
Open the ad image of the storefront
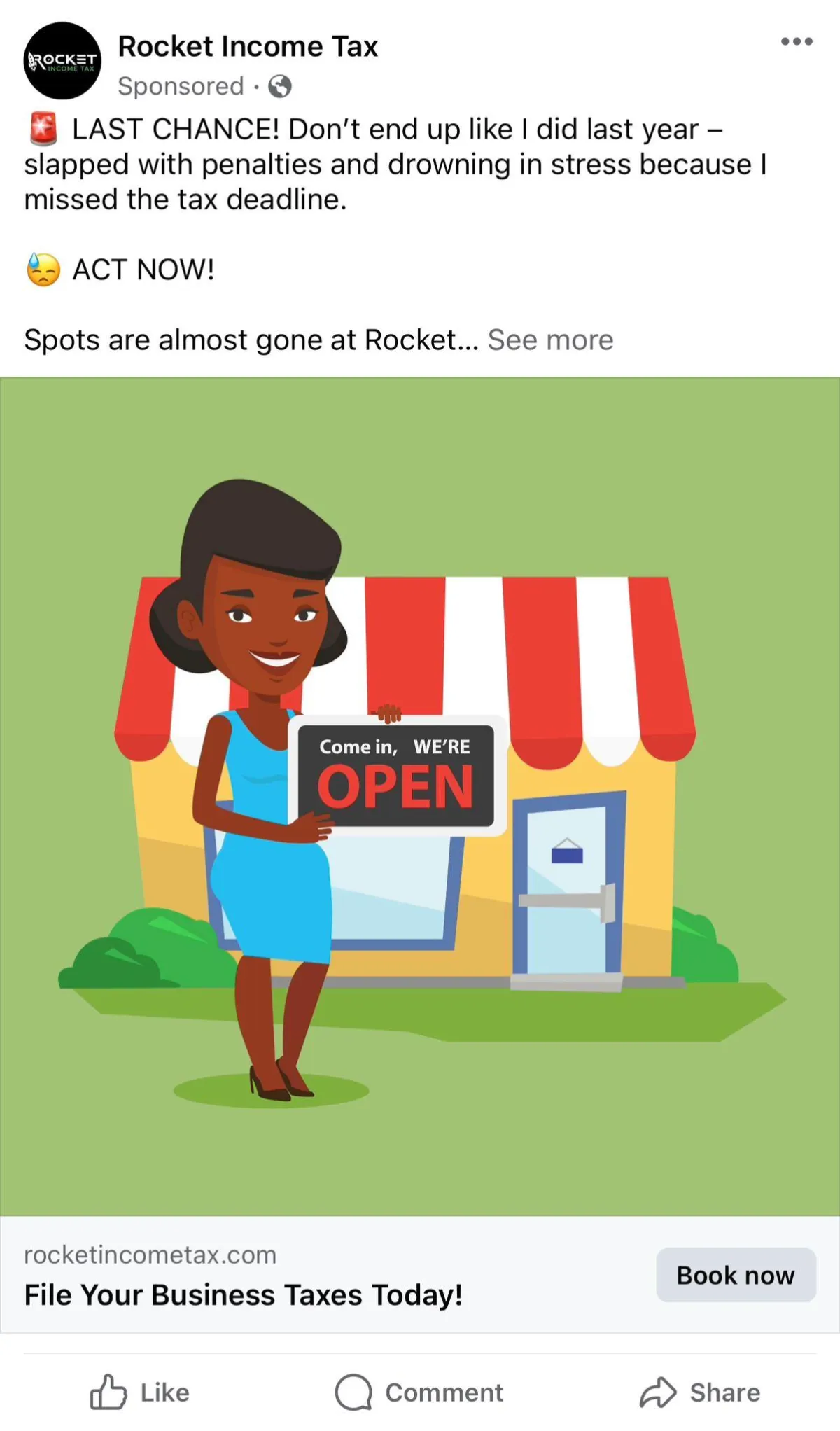coord(420,797)
